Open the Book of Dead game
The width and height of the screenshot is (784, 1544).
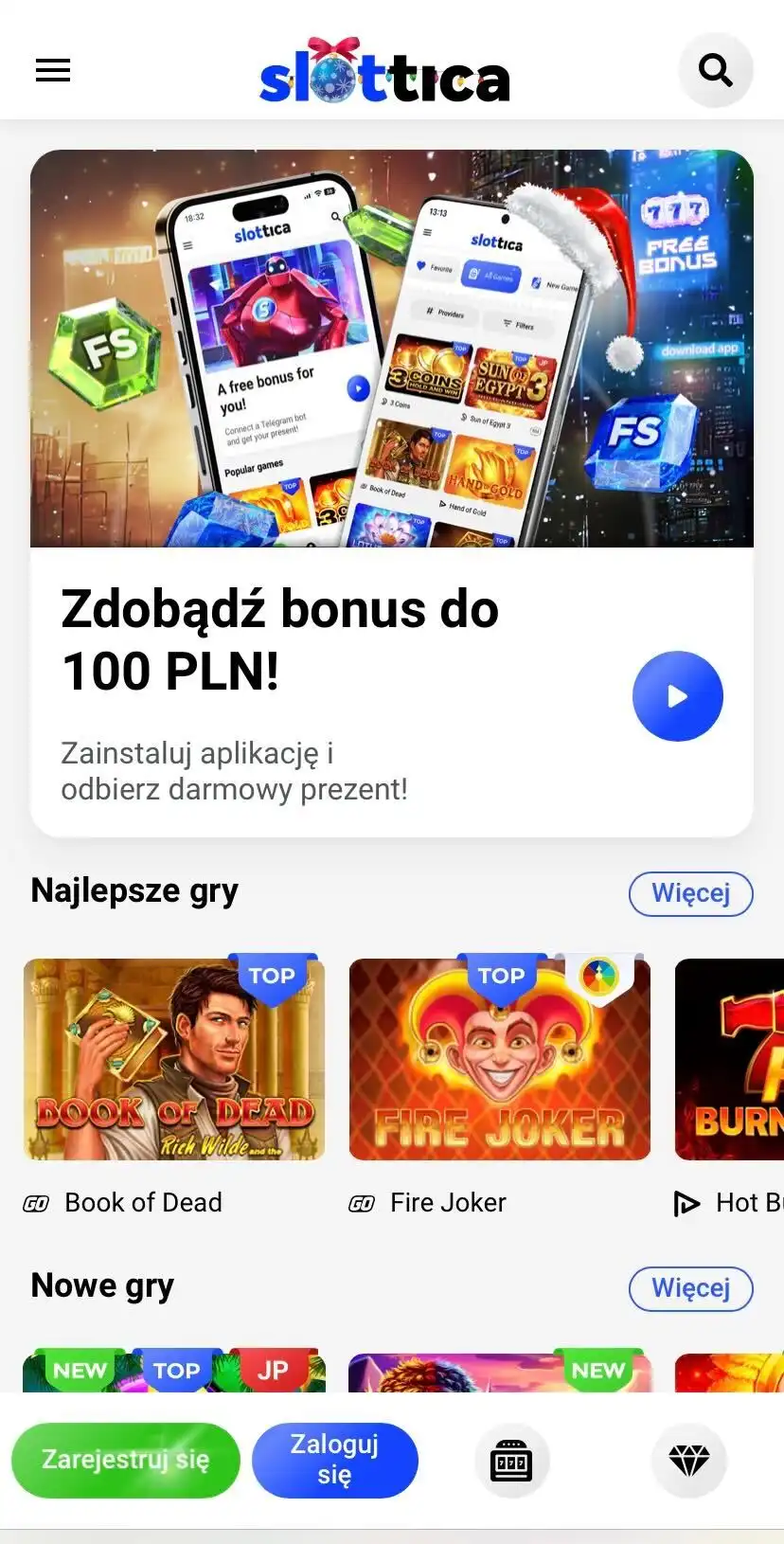pos(174,1059)
